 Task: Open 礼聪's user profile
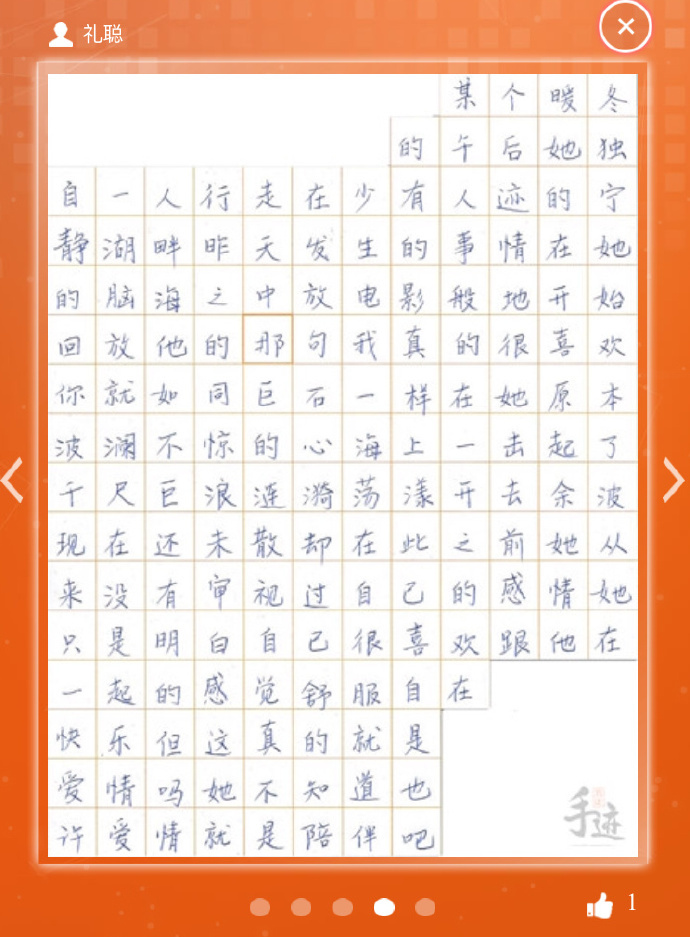86,34
